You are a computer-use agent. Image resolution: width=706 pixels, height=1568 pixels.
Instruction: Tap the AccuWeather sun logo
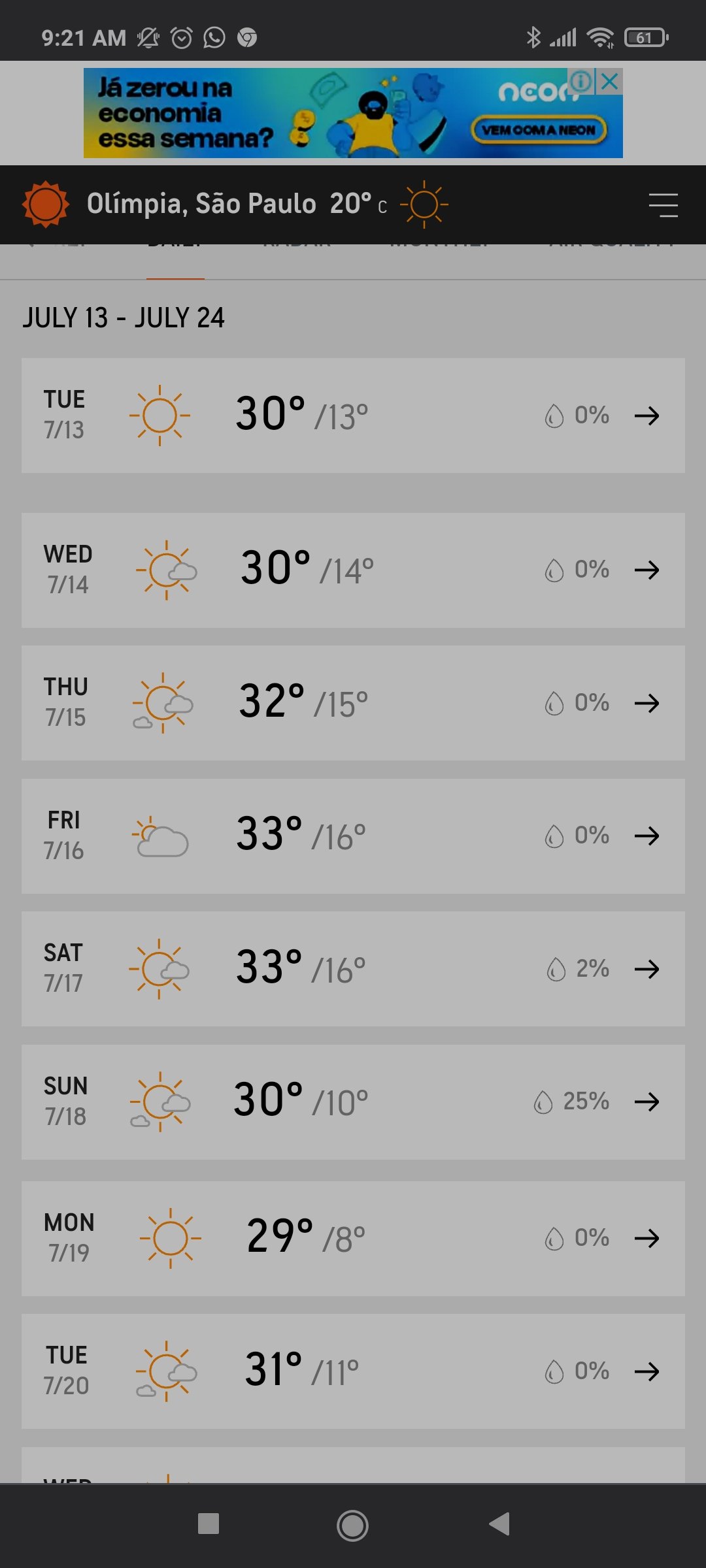click(45, 204)
